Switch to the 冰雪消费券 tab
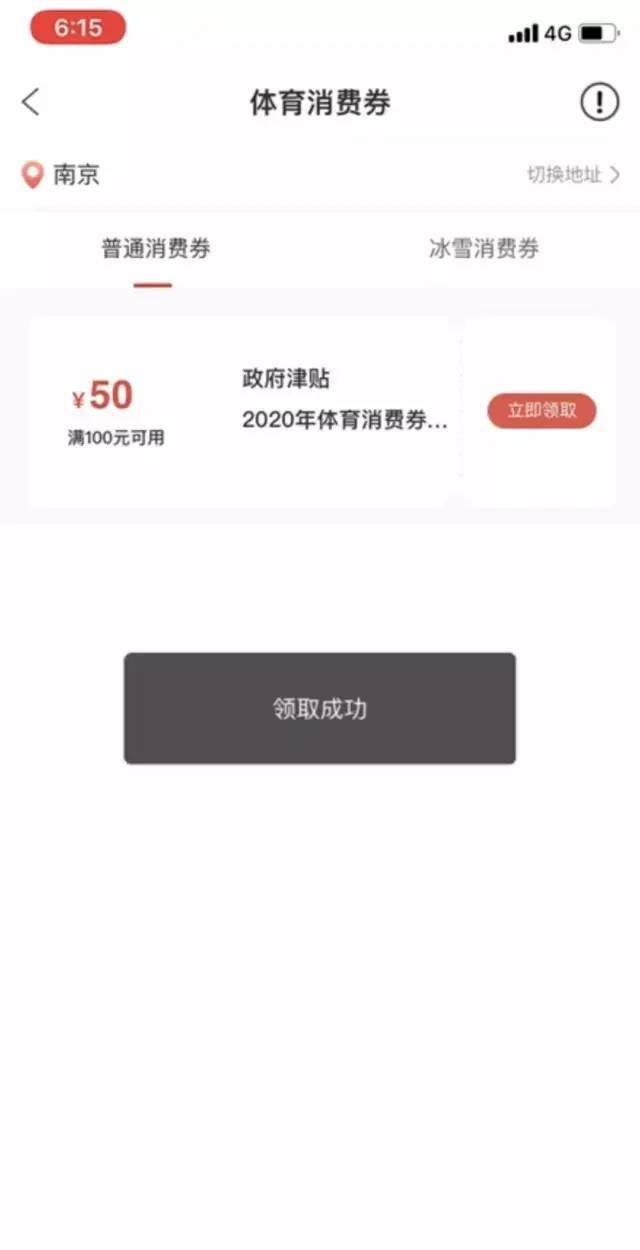Viewport: 640px width, 1250px height. [x=484, y=249]
